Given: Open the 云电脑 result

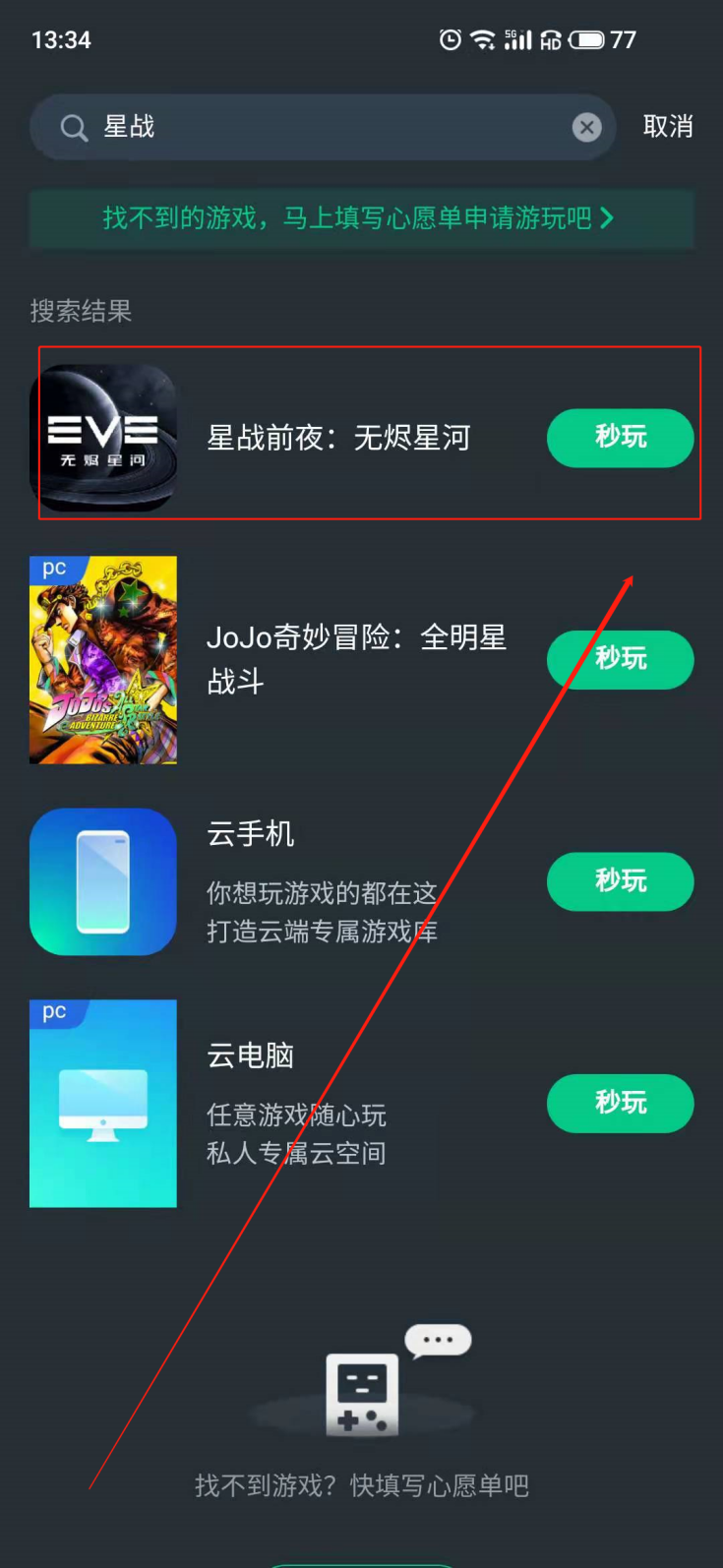Looking at the screenshot, I should 295,1103.
